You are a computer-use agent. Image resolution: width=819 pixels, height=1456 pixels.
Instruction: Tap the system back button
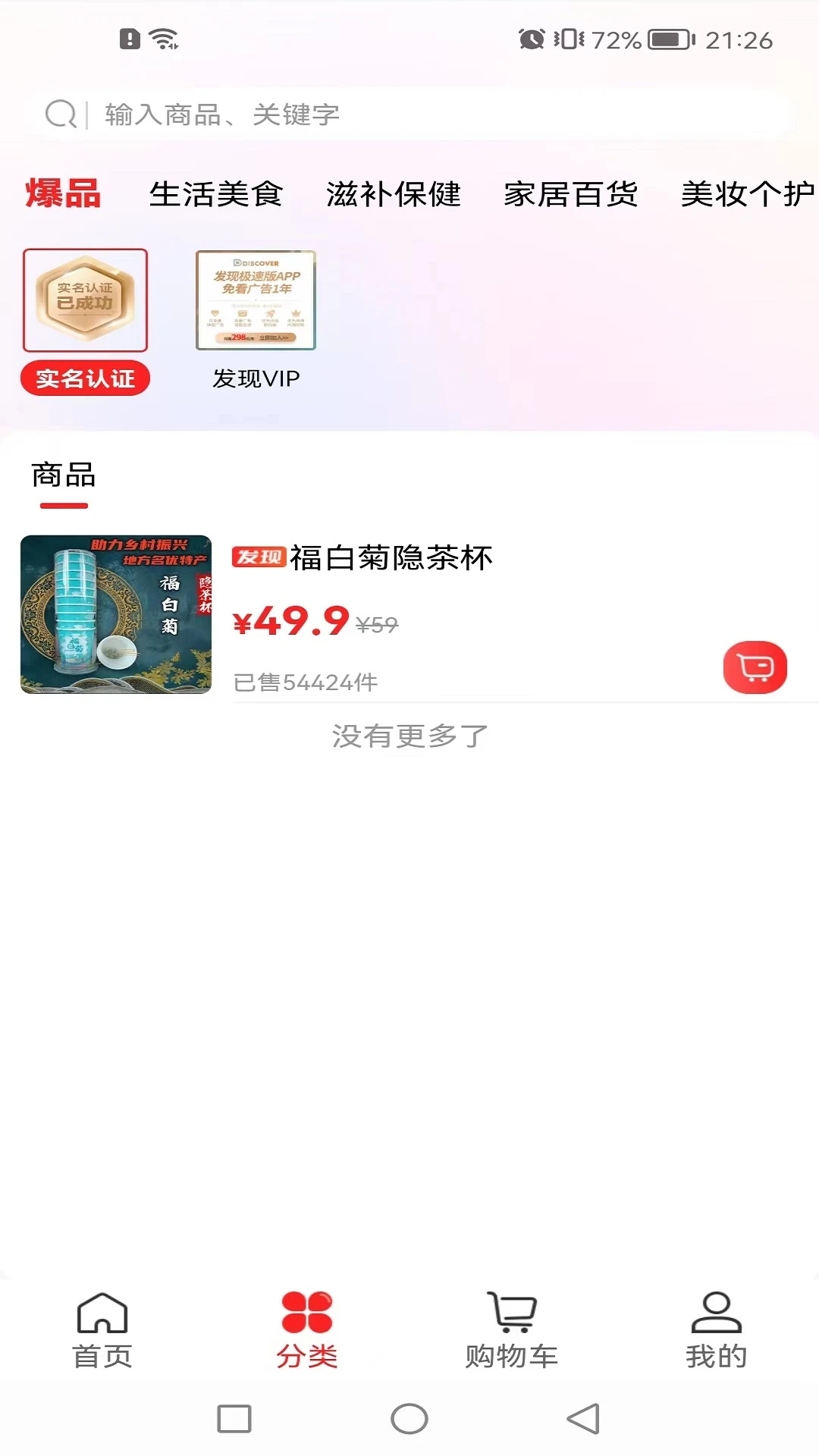click(x=583, y=1419)
